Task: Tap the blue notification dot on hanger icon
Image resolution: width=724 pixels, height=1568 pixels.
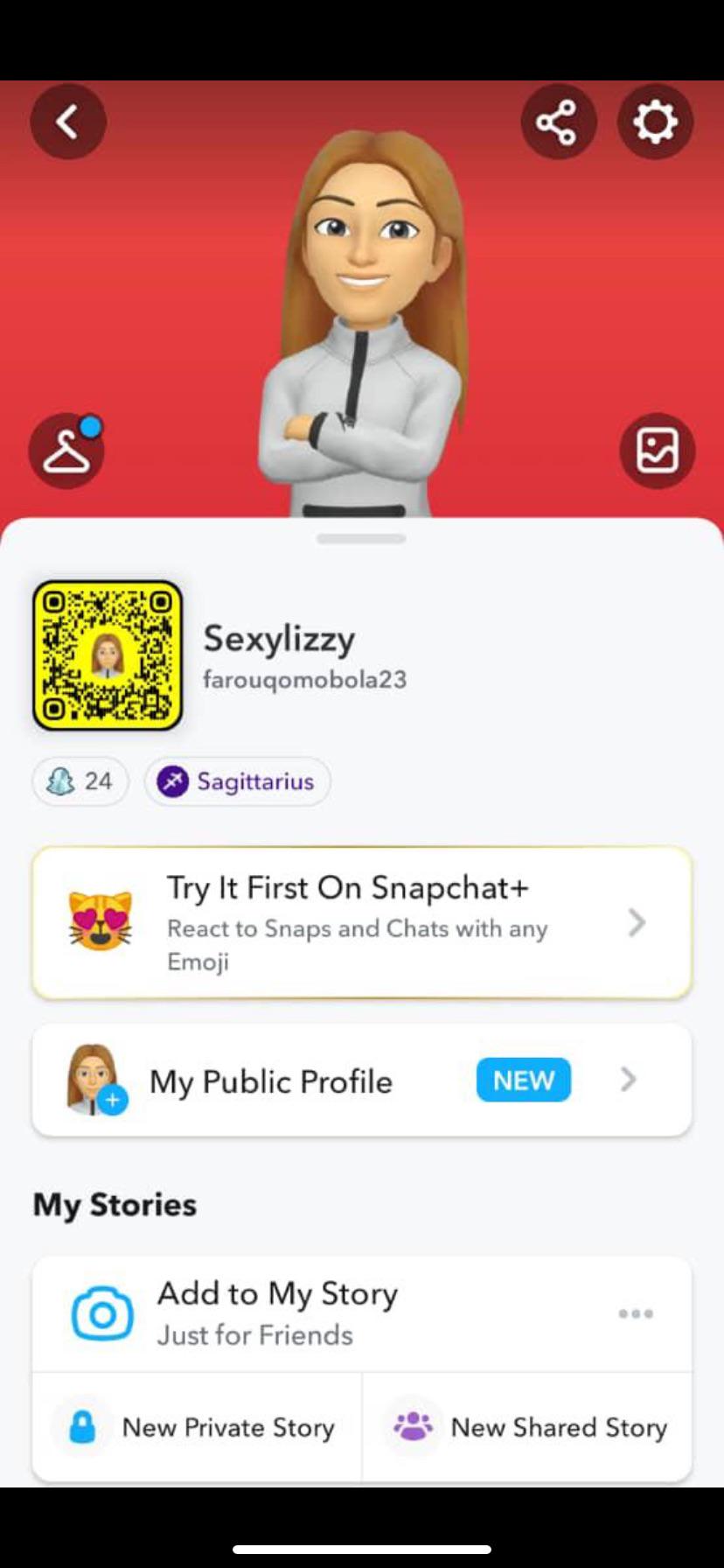Action: coord(91,426)
